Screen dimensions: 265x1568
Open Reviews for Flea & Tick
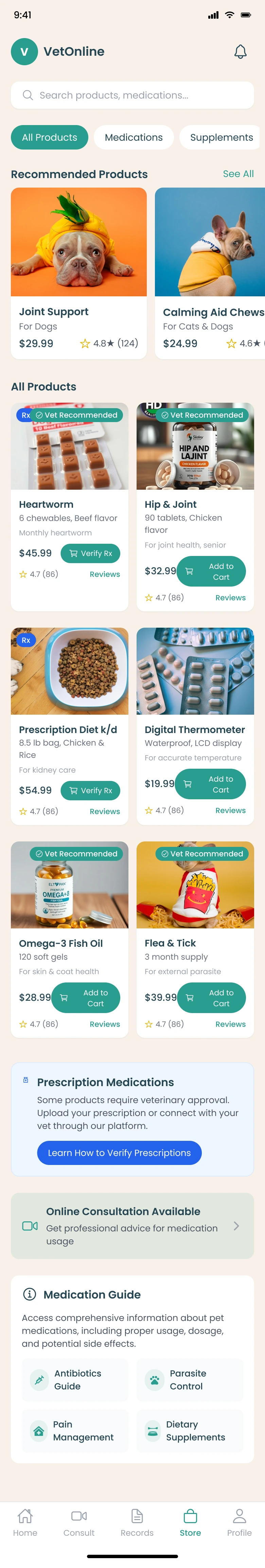coord(230,1025)
